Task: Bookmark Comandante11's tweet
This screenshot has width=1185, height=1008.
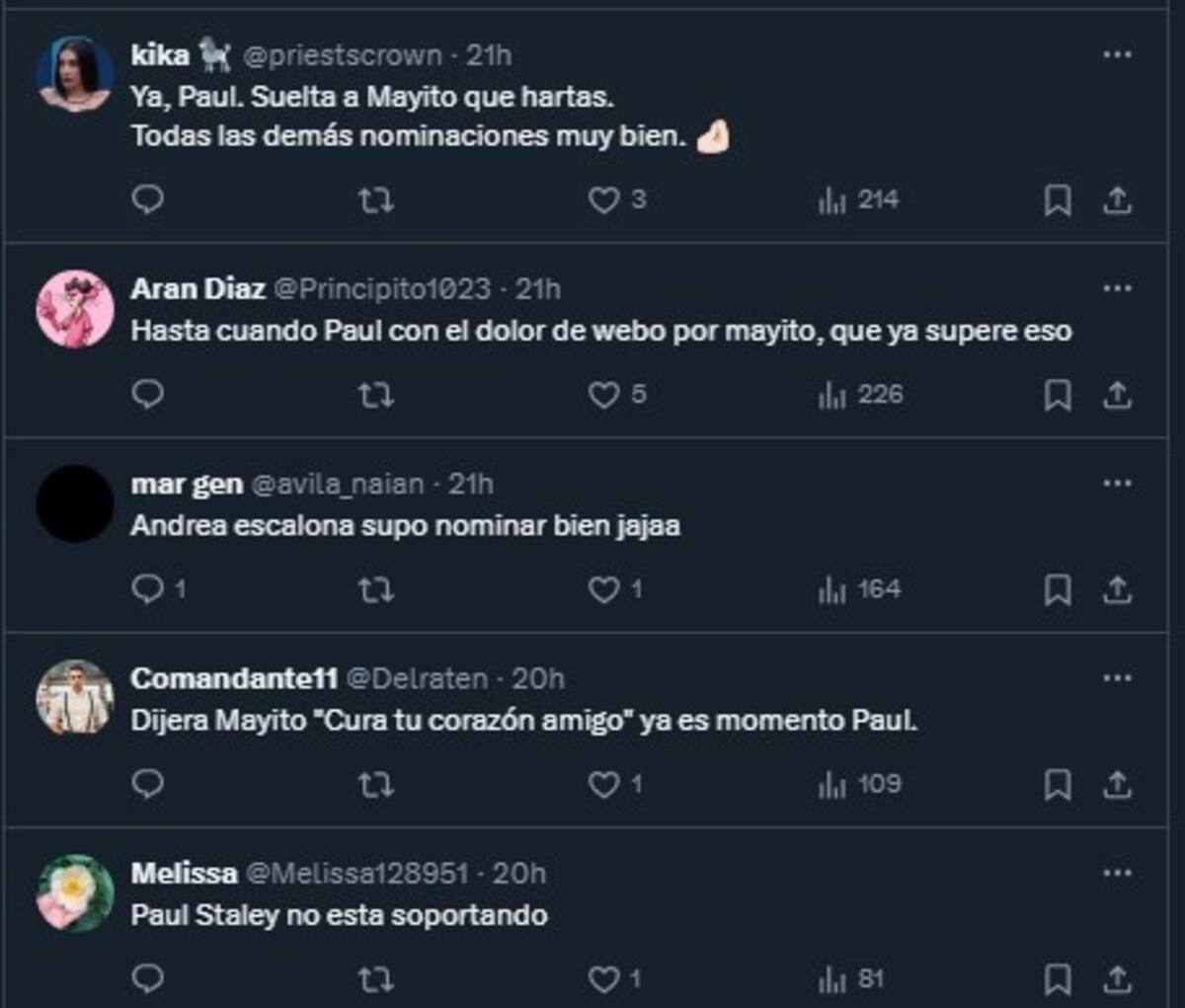Action: coord(1058,785)
